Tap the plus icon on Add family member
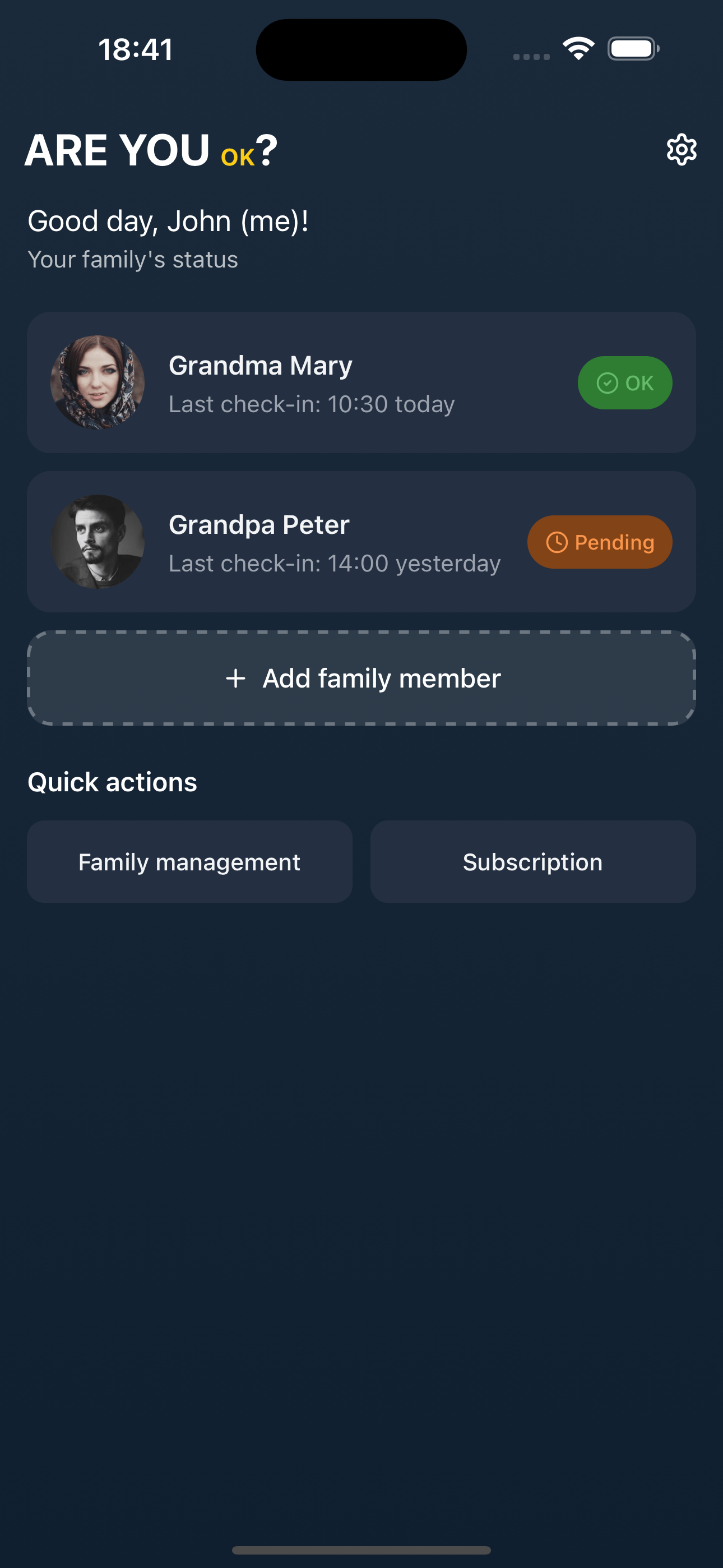The height and width of the screenshot is (1568, 723). point(235,677)
